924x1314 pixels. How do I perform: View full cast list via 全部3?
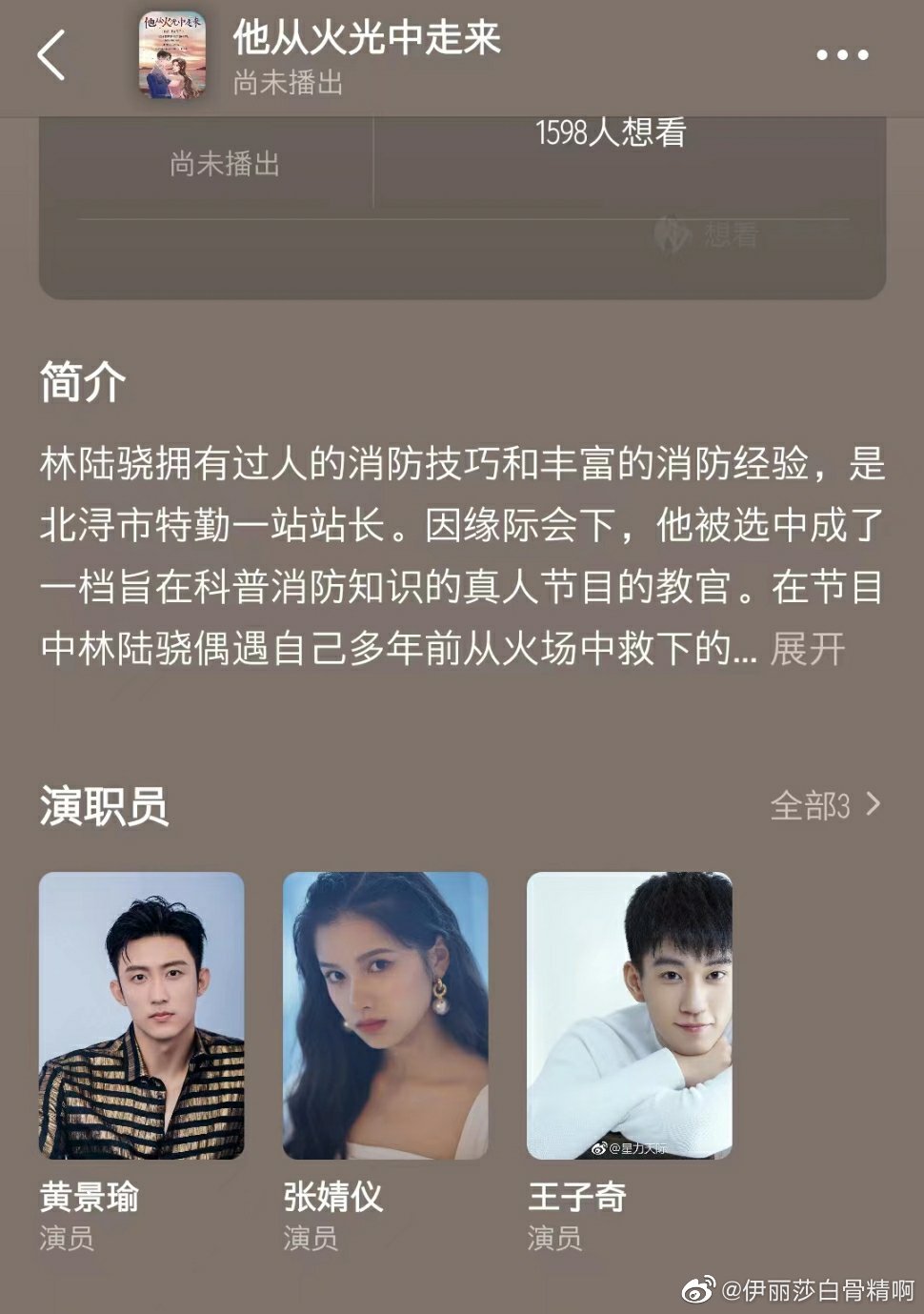pyautogui.click(x=825, y=806)
